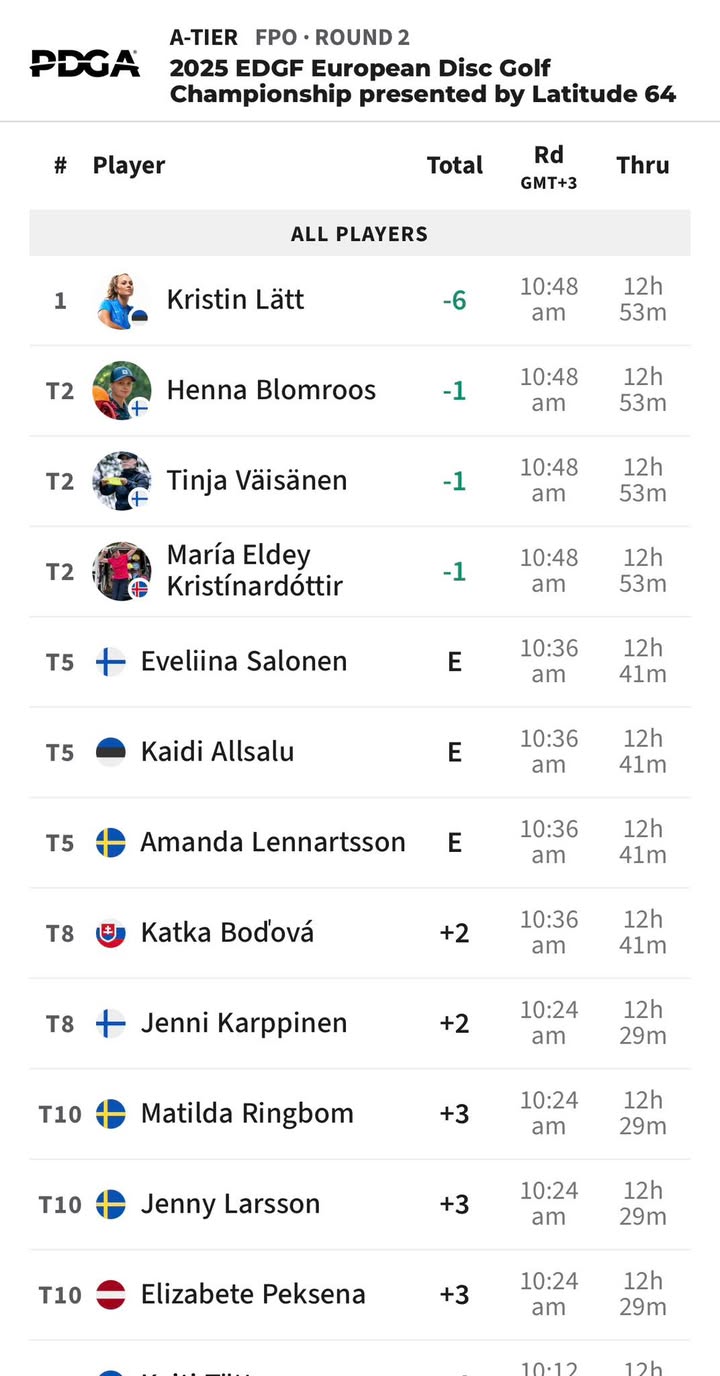Select Henna Blomroos in the leaderboard

[271, 390]
